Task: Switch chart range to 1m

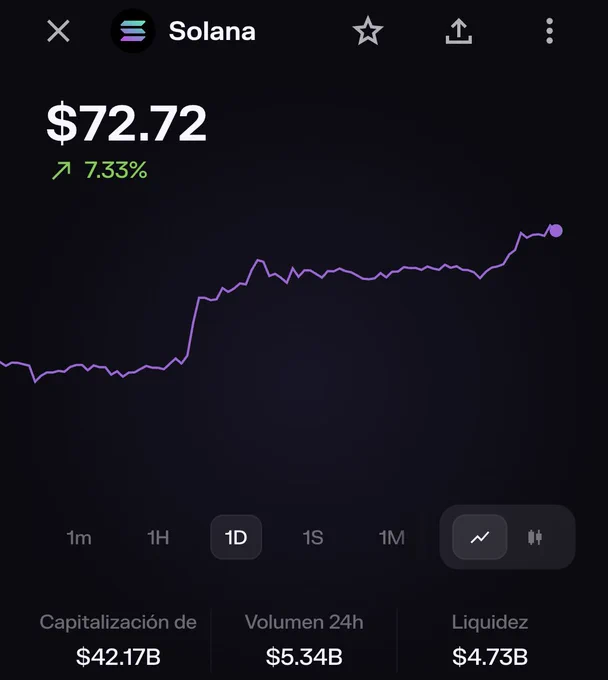Action: click(79, 538)
